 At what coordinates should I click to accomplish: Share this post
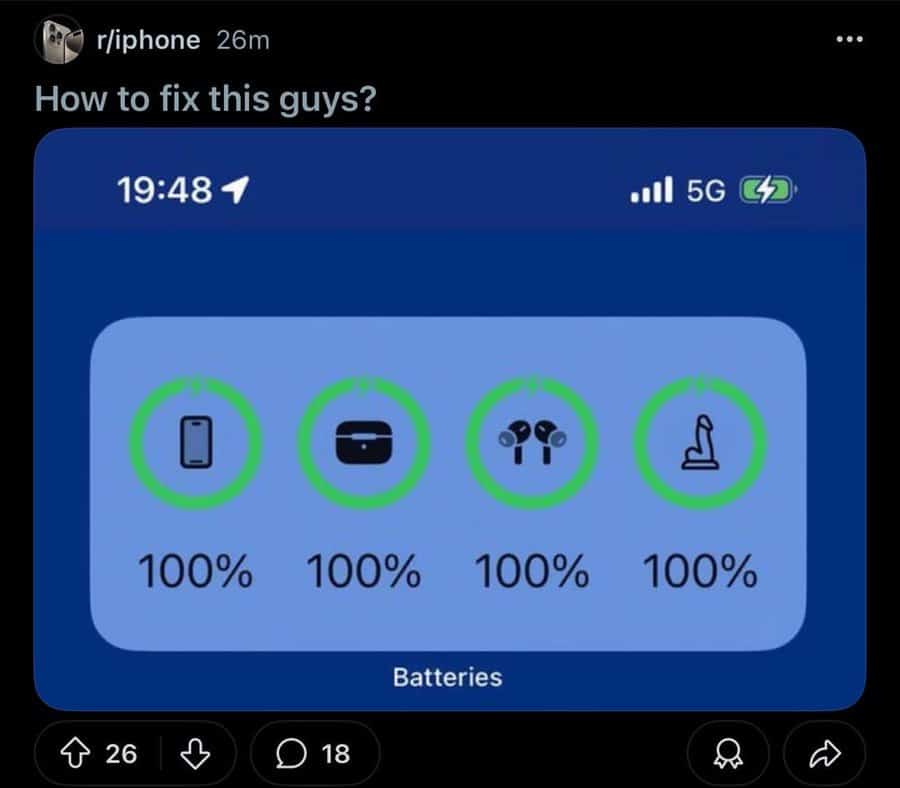point(824,754)
